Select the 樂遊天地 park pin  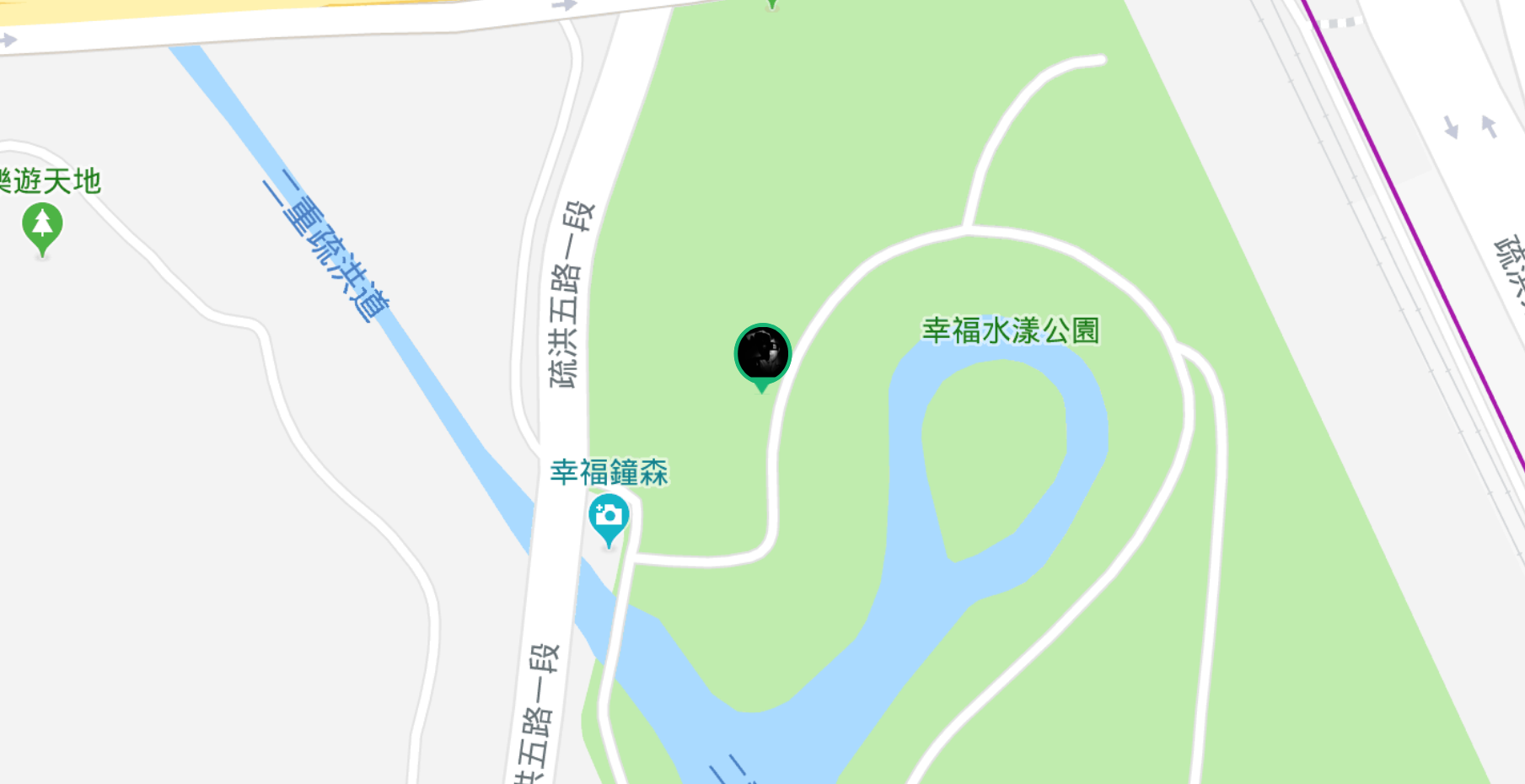coord(42,226)
